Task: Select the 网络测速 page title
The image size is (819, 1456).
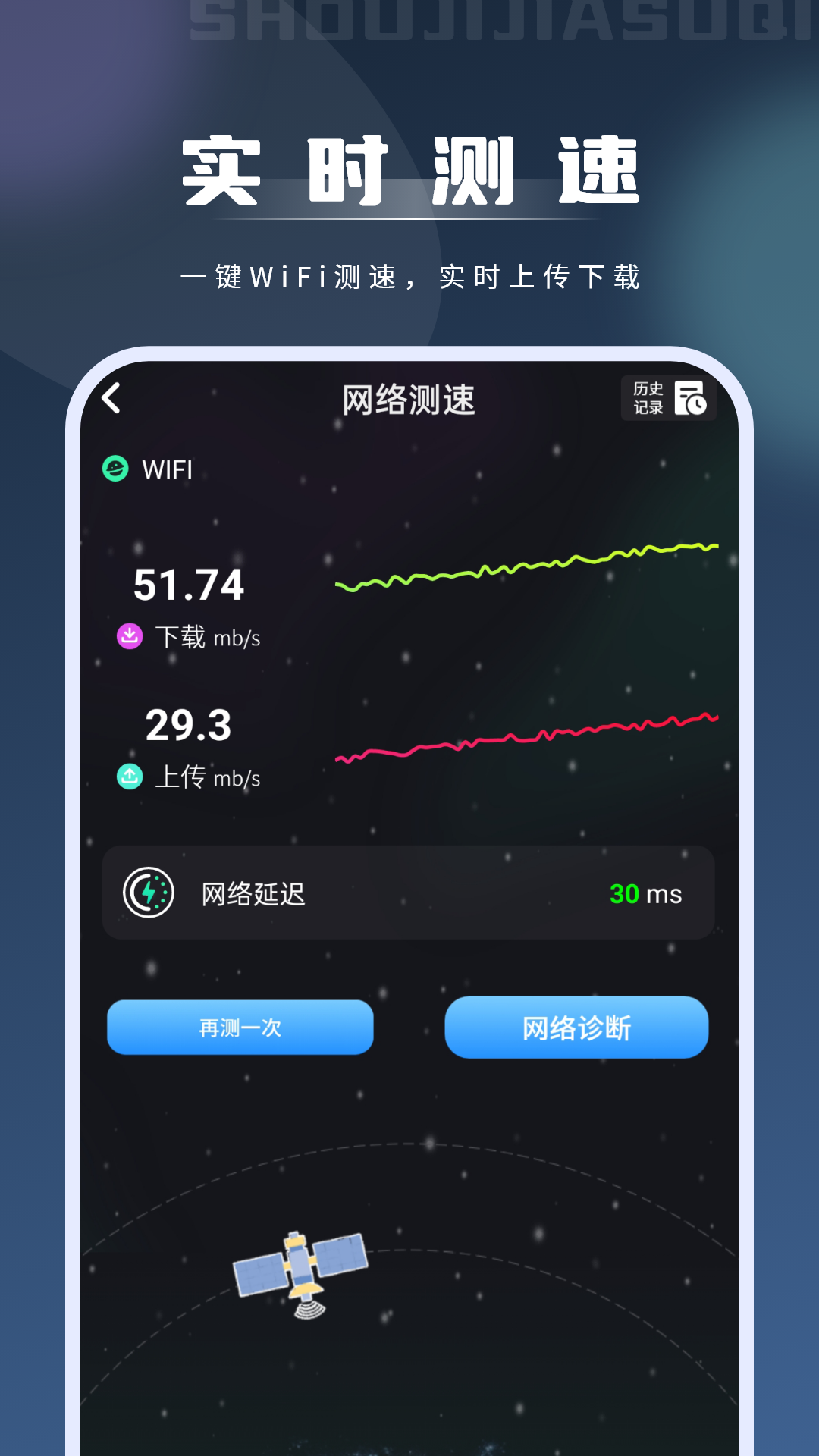Action: point(409,400)
